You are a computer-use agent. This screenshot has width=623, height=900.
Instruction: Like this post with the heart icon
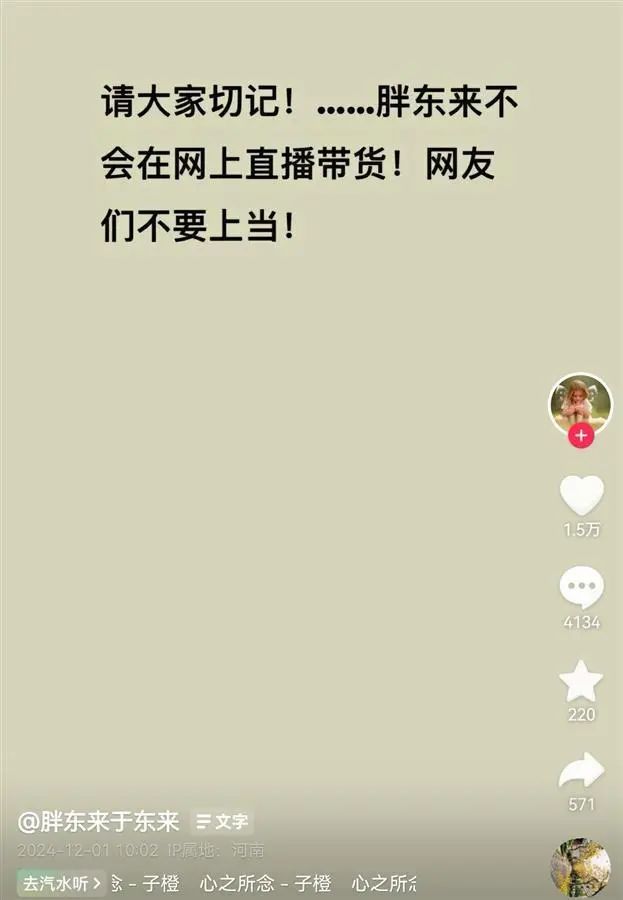[581, 496]
